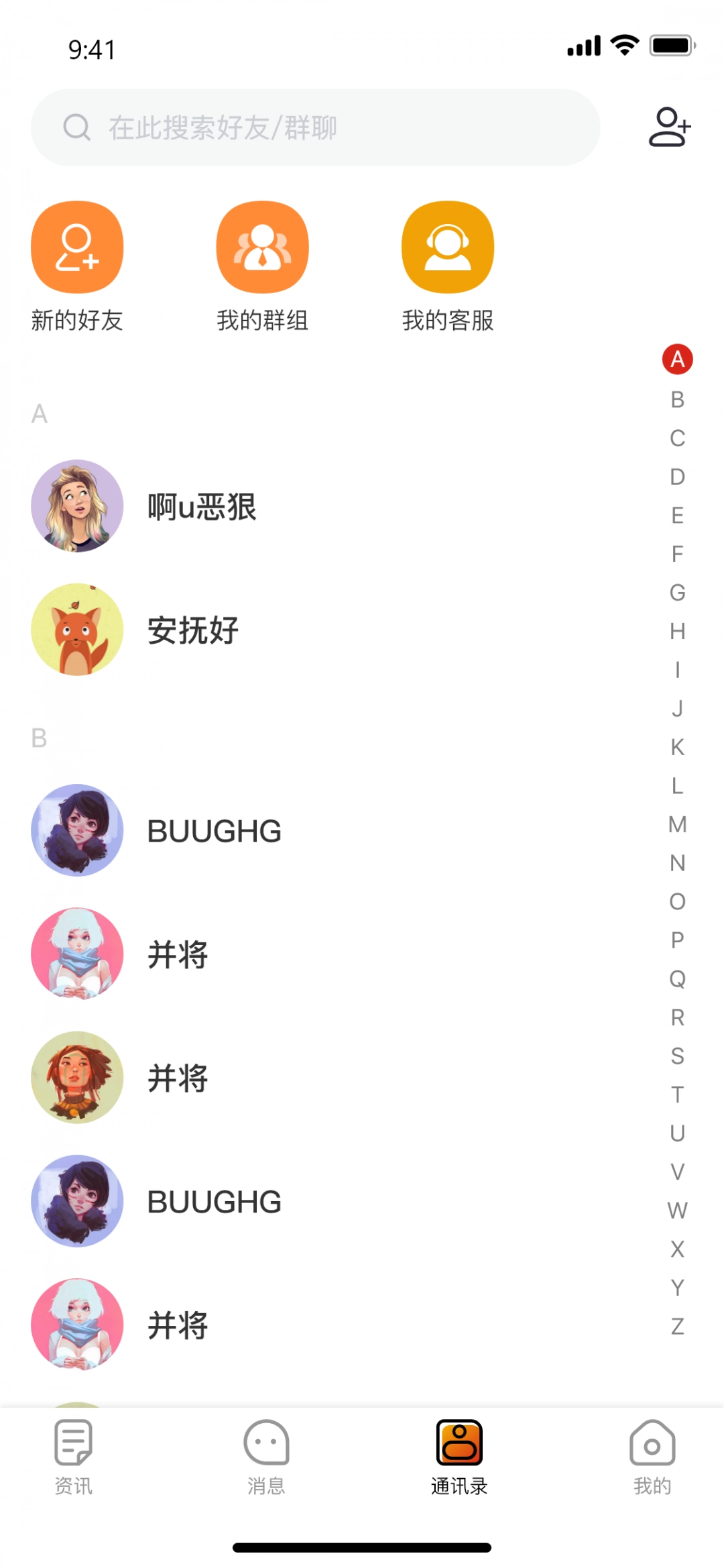
Task: Select letter A in alphabet index
Action: point(677,359)
